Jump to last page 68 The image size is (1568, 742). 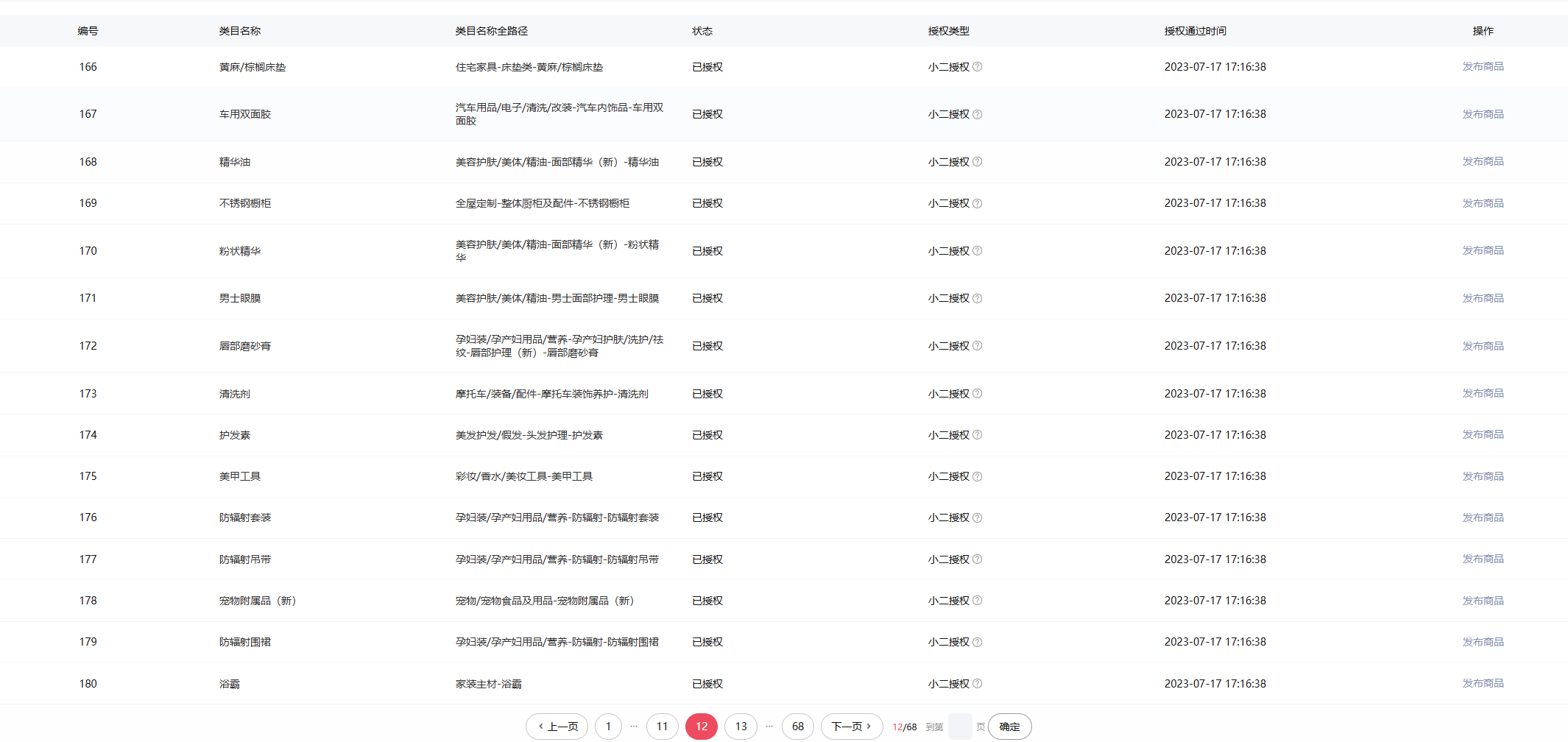point(797,727)
